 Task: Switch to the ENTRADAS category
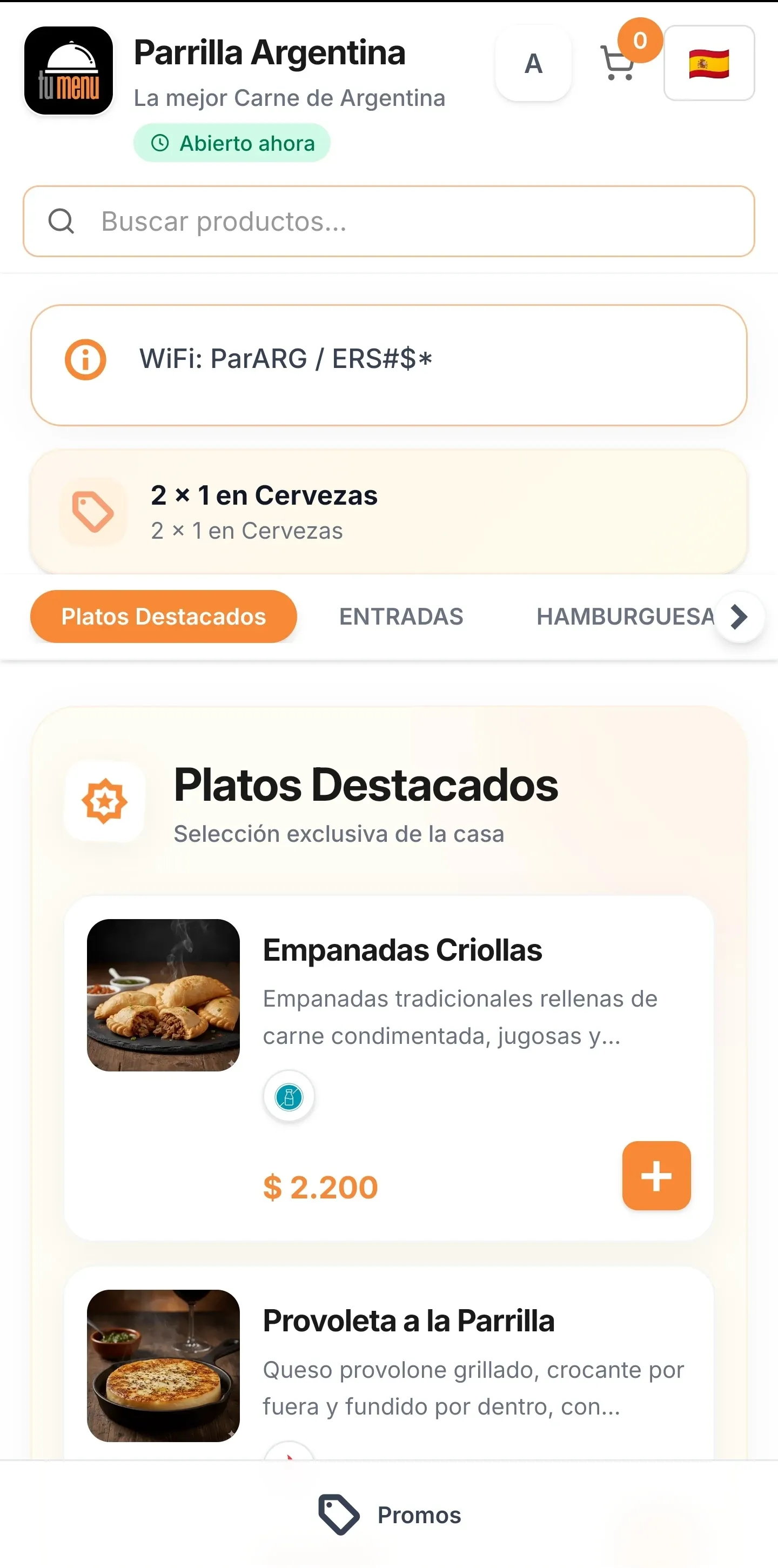point(401,616)
